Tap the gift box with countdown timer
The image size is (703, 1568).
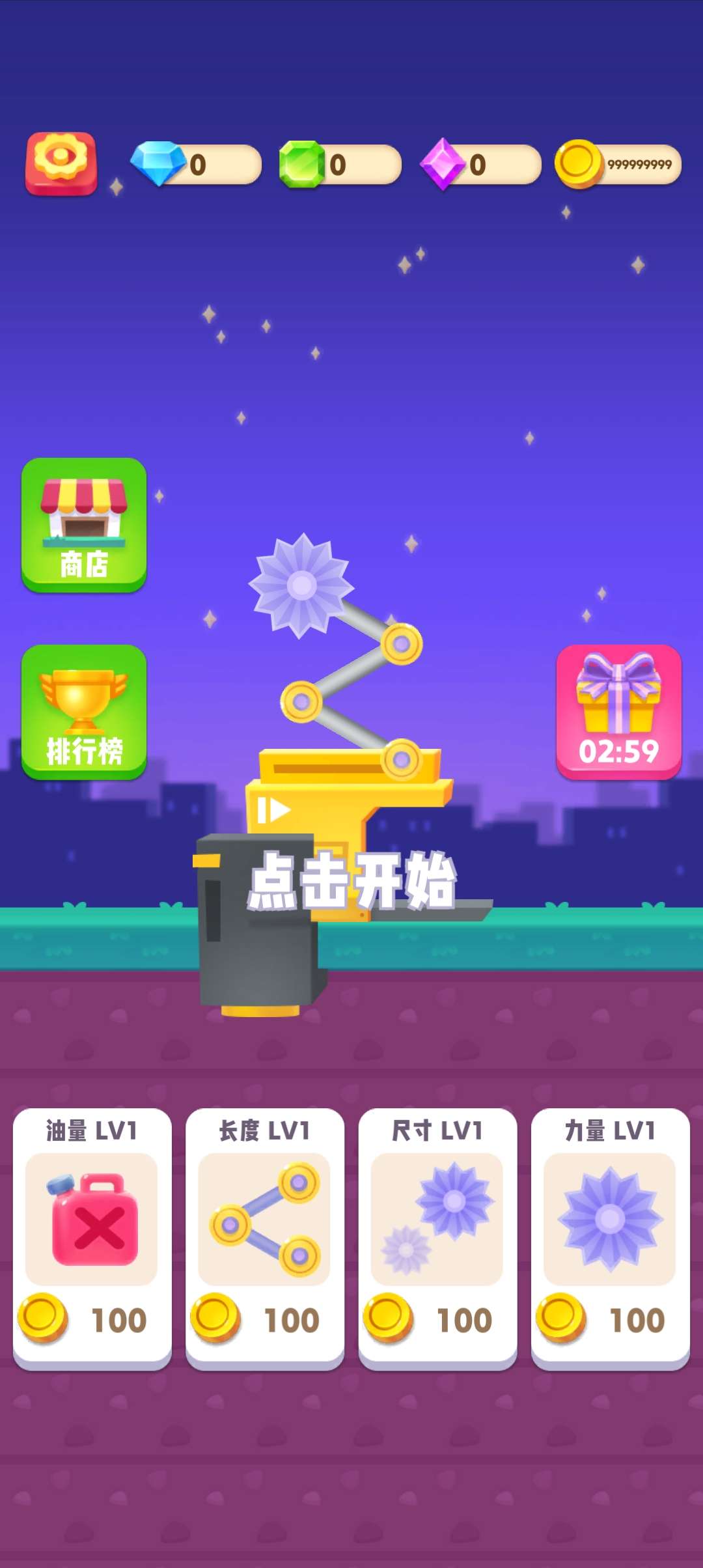tap(618, 712)
